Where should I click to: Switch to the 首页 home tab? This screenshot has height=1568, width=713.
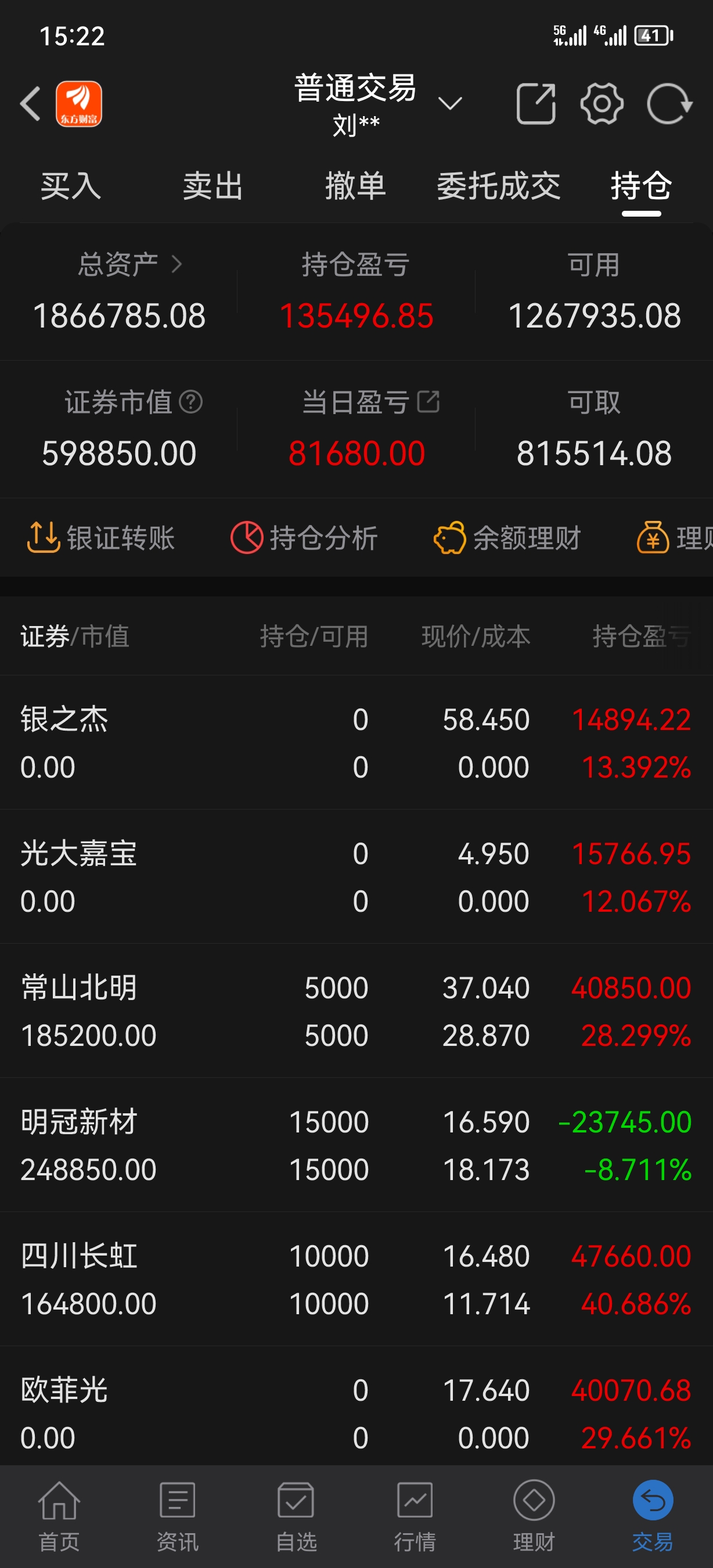click(x=59, y=1519)
